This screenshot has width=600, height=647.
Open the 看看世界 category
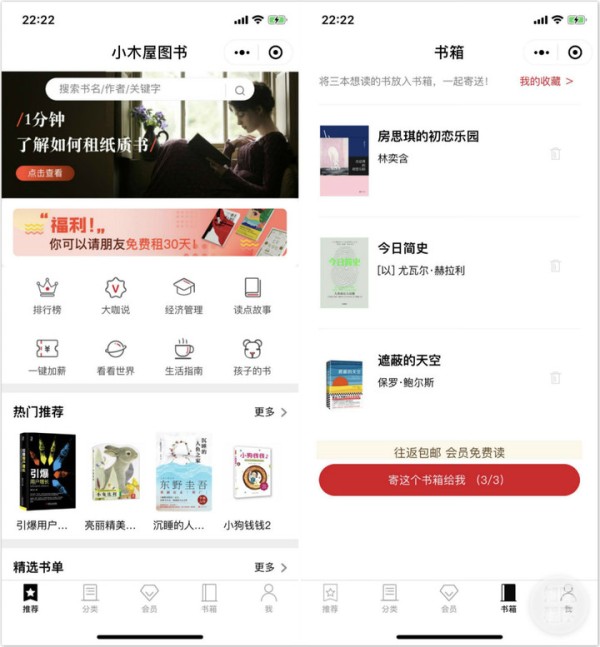[116, 356]
